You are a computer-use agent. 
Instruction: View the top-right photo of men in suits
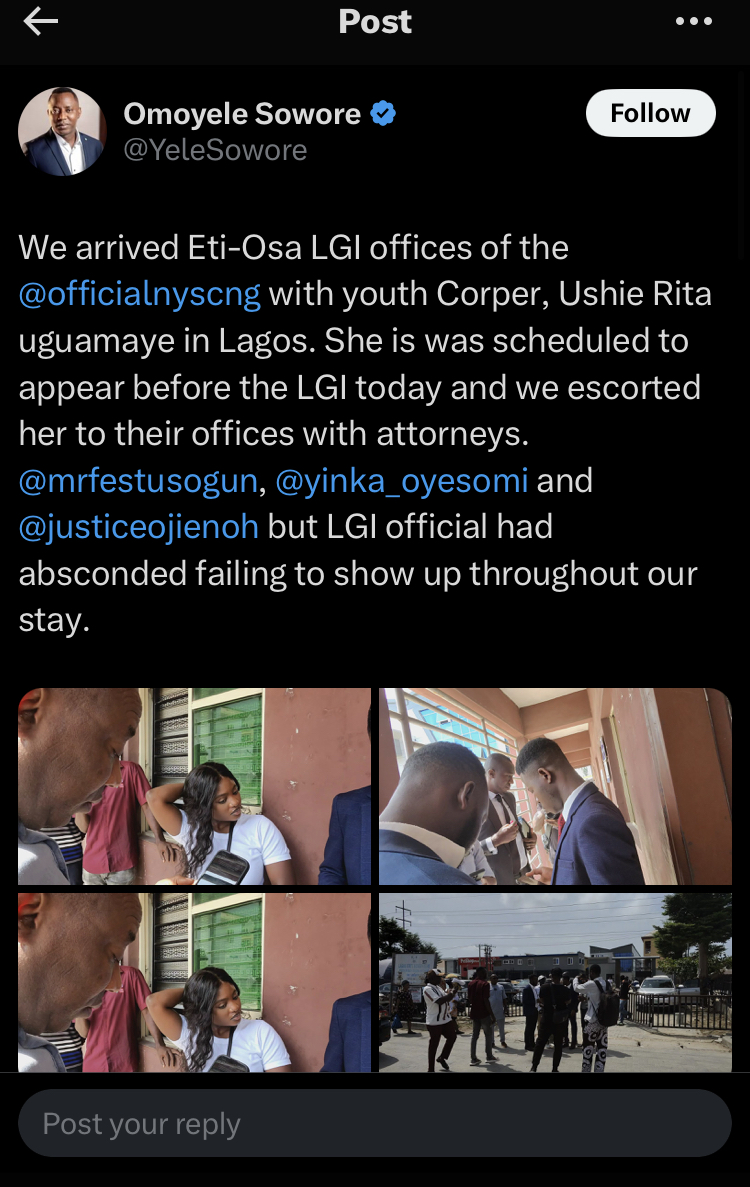[555, 786]
